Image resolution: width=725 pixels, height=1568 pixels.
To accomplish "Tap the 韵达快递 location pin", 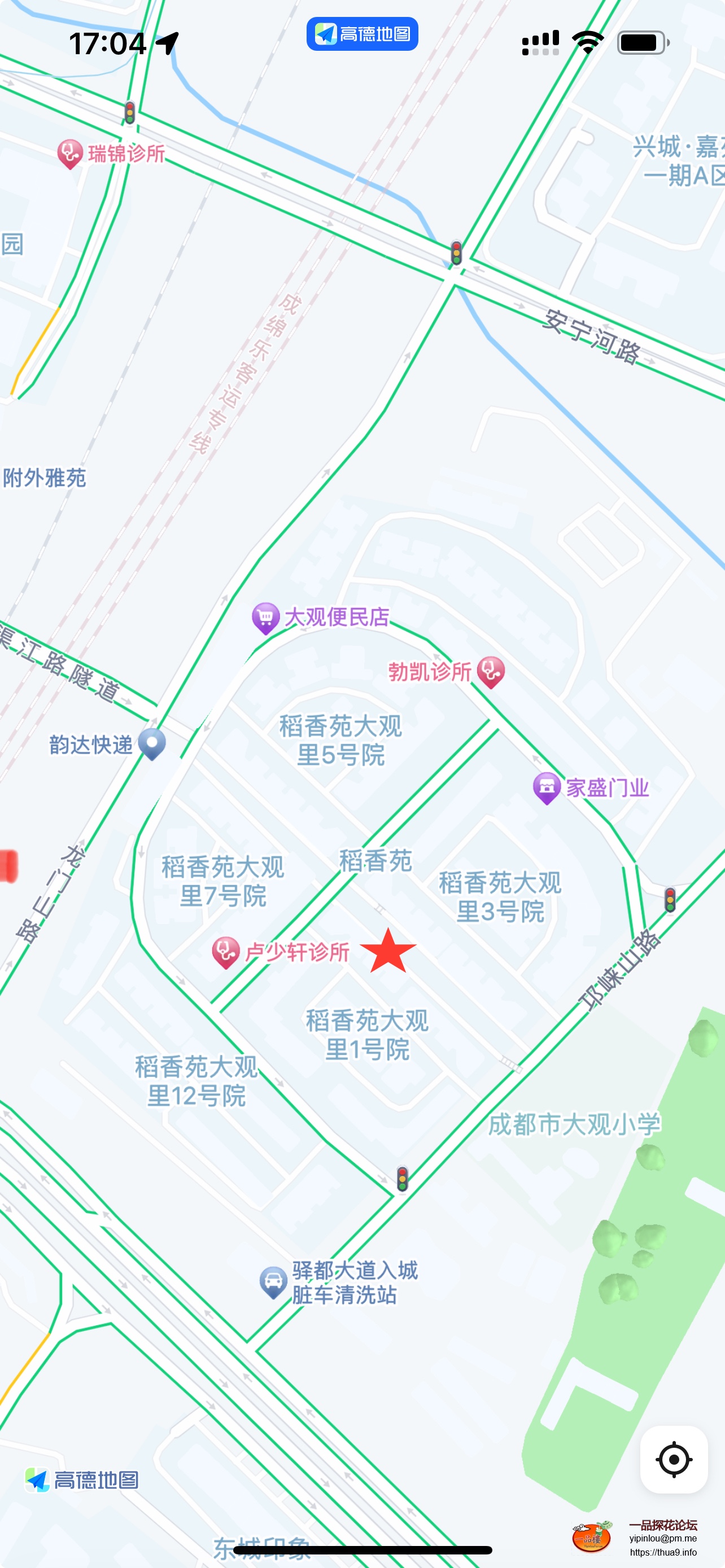I will click(152, 743).
